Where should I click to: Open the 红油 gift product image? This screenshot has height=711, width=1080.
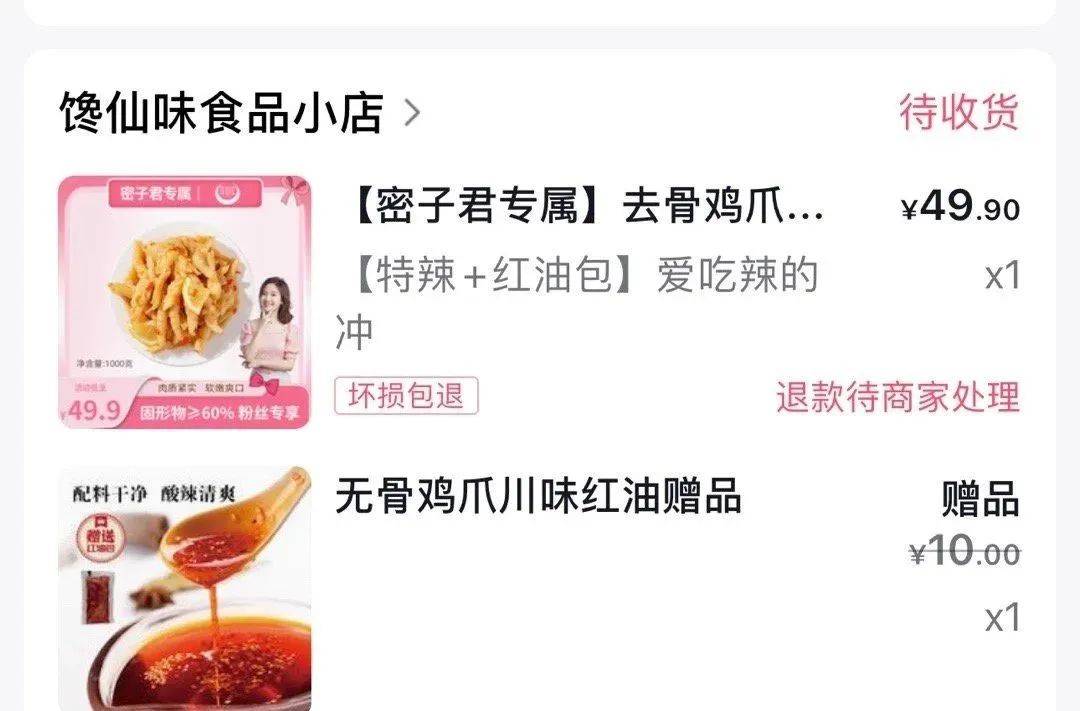[x=185, y=588]
